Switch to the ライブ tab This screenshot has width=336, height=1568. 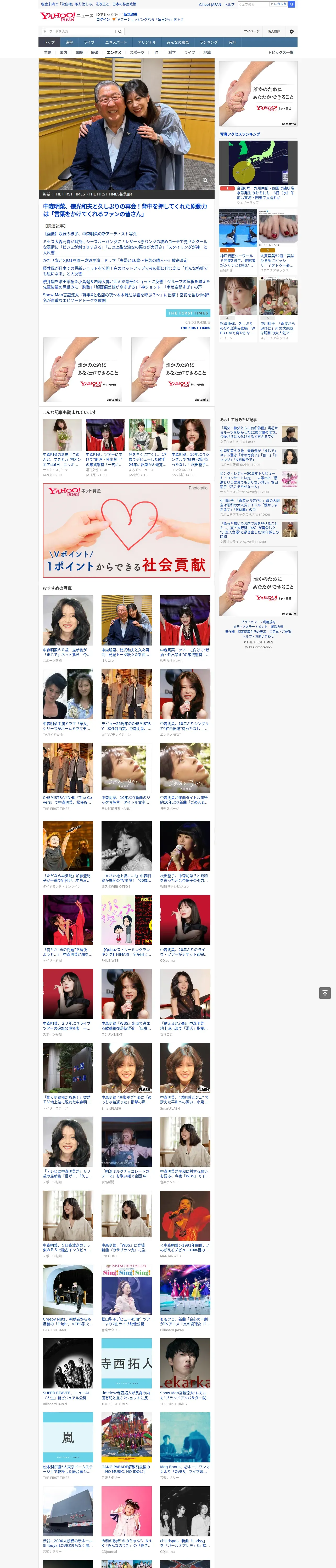[x=89, y=43]
